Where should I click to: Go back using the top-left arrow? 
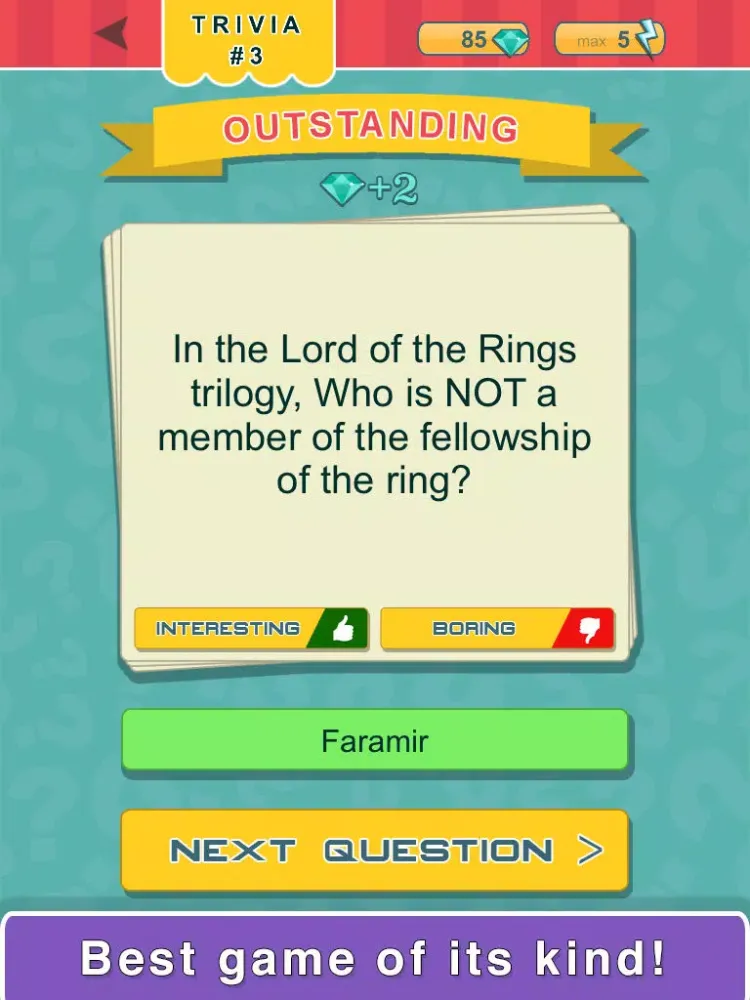click(111, 33)
